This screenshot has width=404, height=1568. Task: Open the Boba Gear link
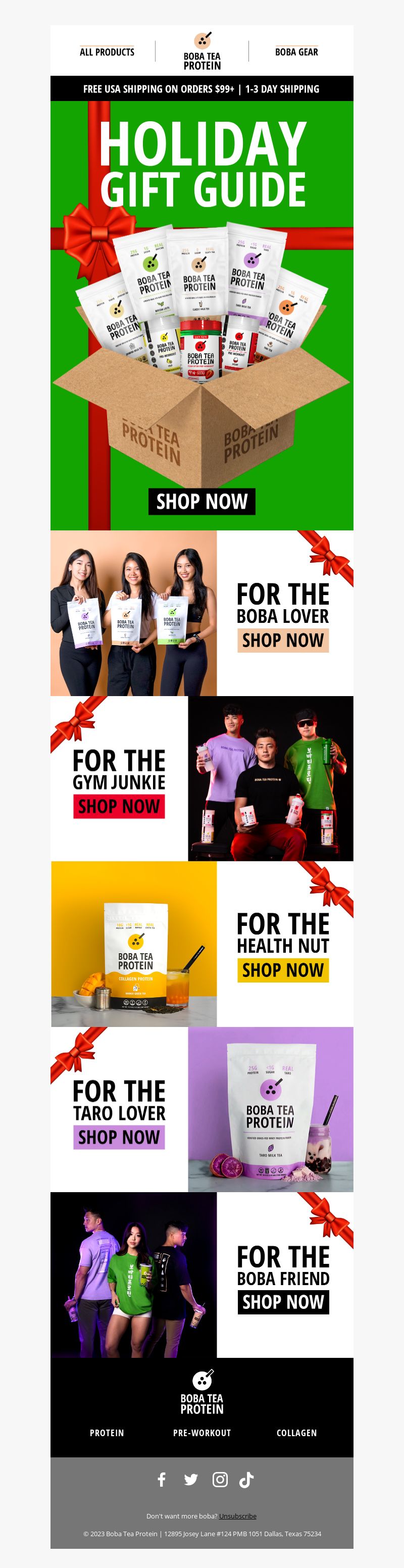point(296,53)
